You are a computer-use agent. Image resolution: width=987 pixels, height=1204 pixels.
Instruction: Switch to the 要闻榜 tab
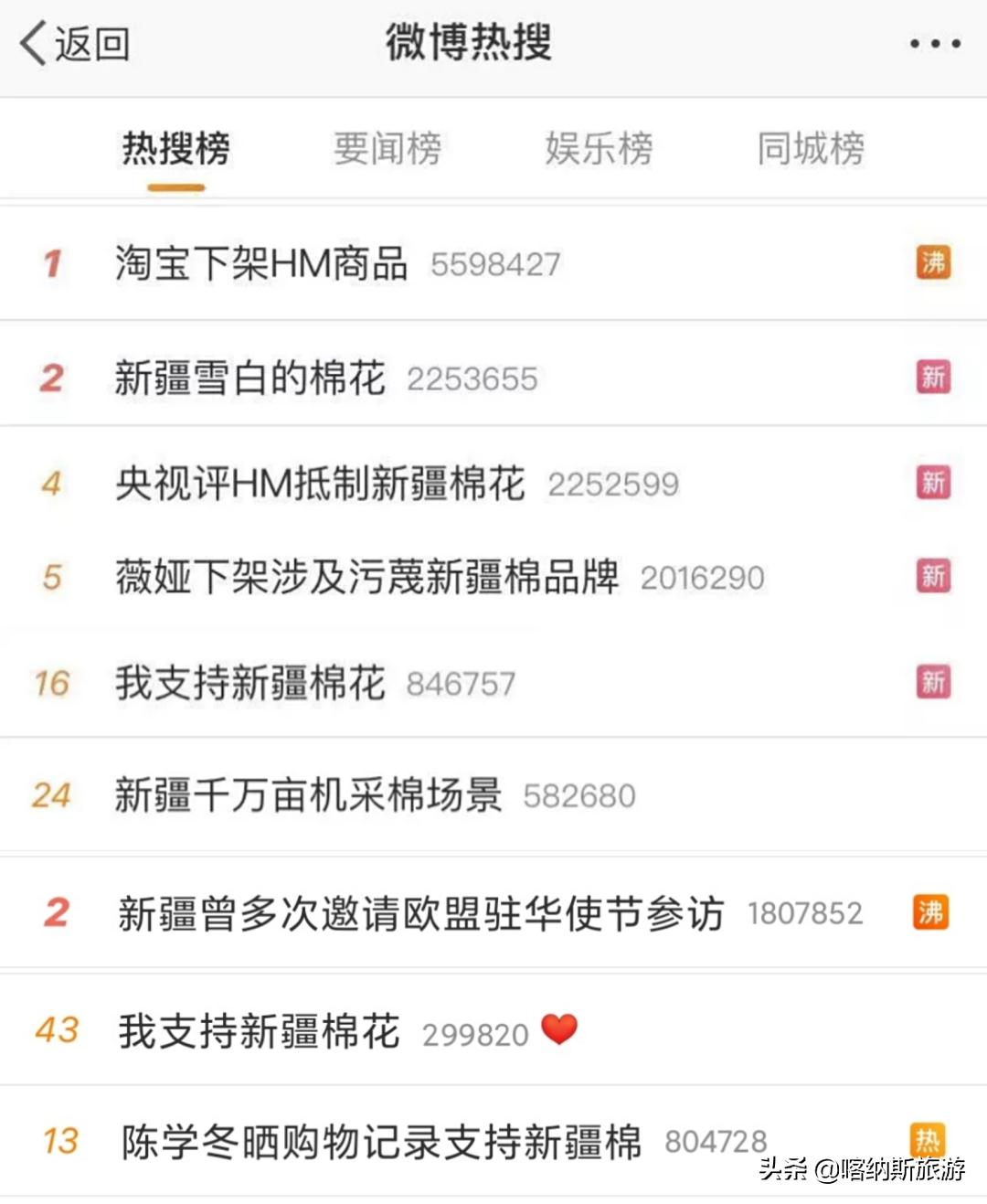coord(387,149)
